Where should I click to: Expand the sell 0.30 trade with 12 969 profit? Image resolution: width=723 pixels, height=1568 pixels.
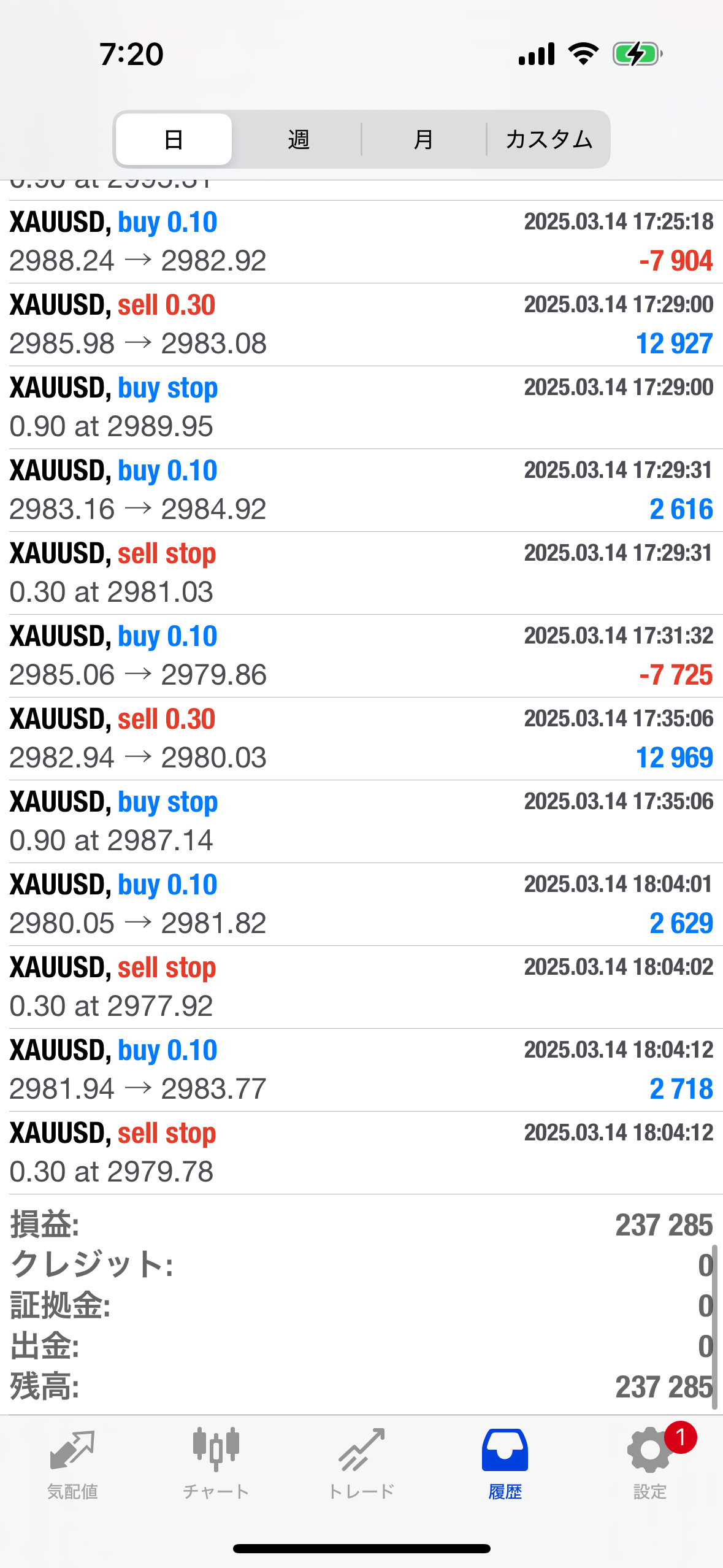pyautogui.click(x=361, y=739)
